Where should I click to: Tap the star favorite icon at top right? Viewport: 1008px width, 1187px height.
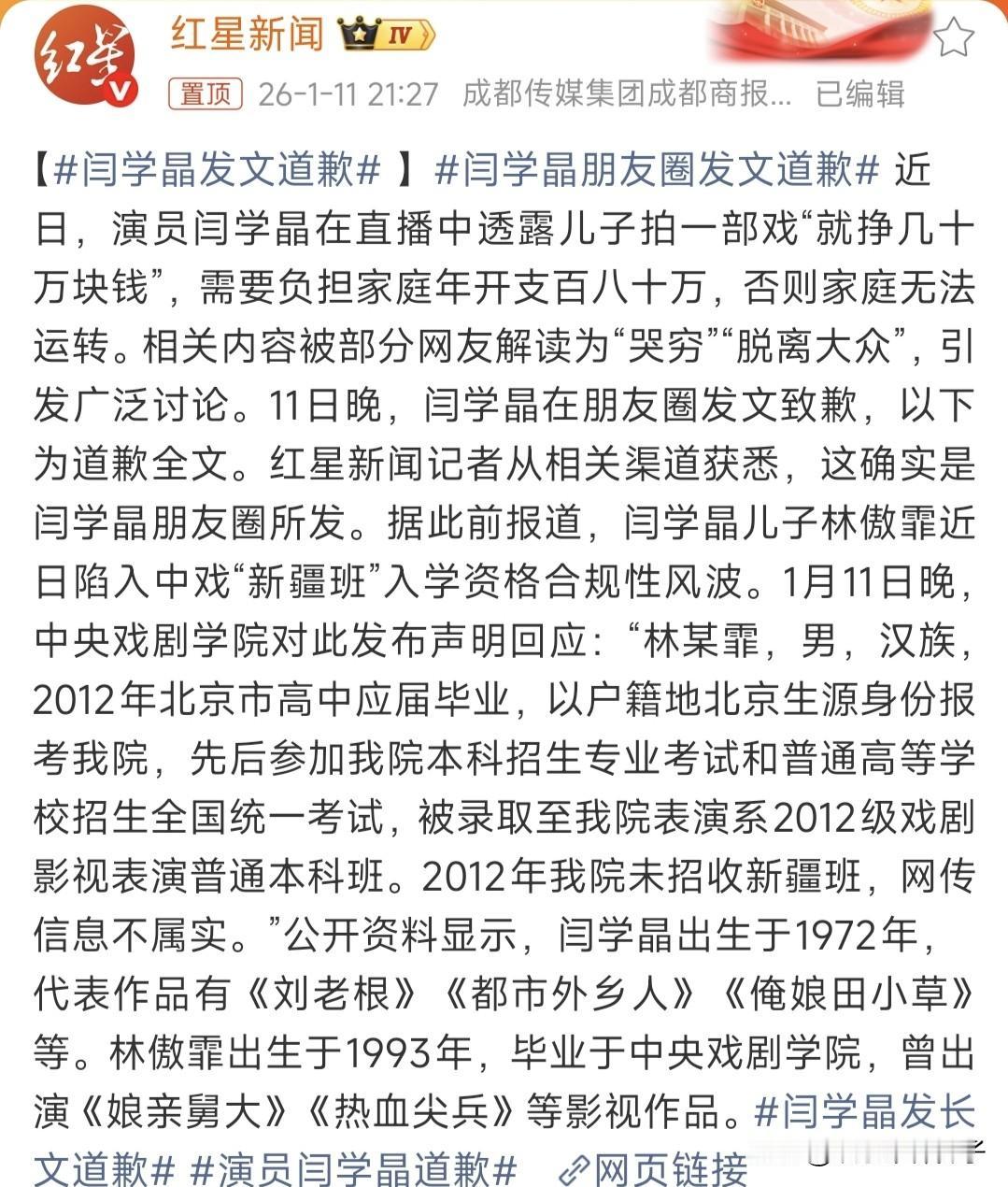954,34
